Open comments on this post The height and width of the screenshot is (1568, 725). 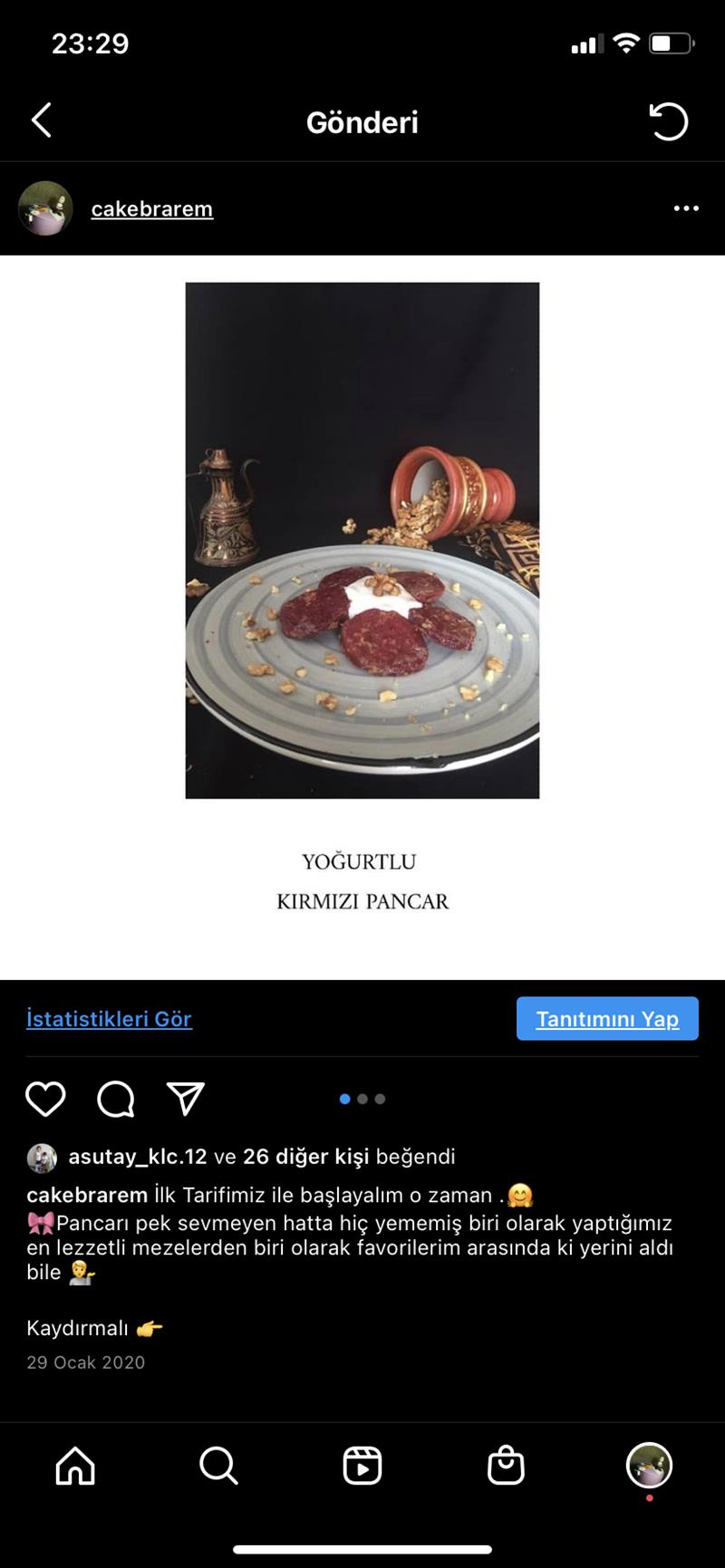pos(115,1099)
